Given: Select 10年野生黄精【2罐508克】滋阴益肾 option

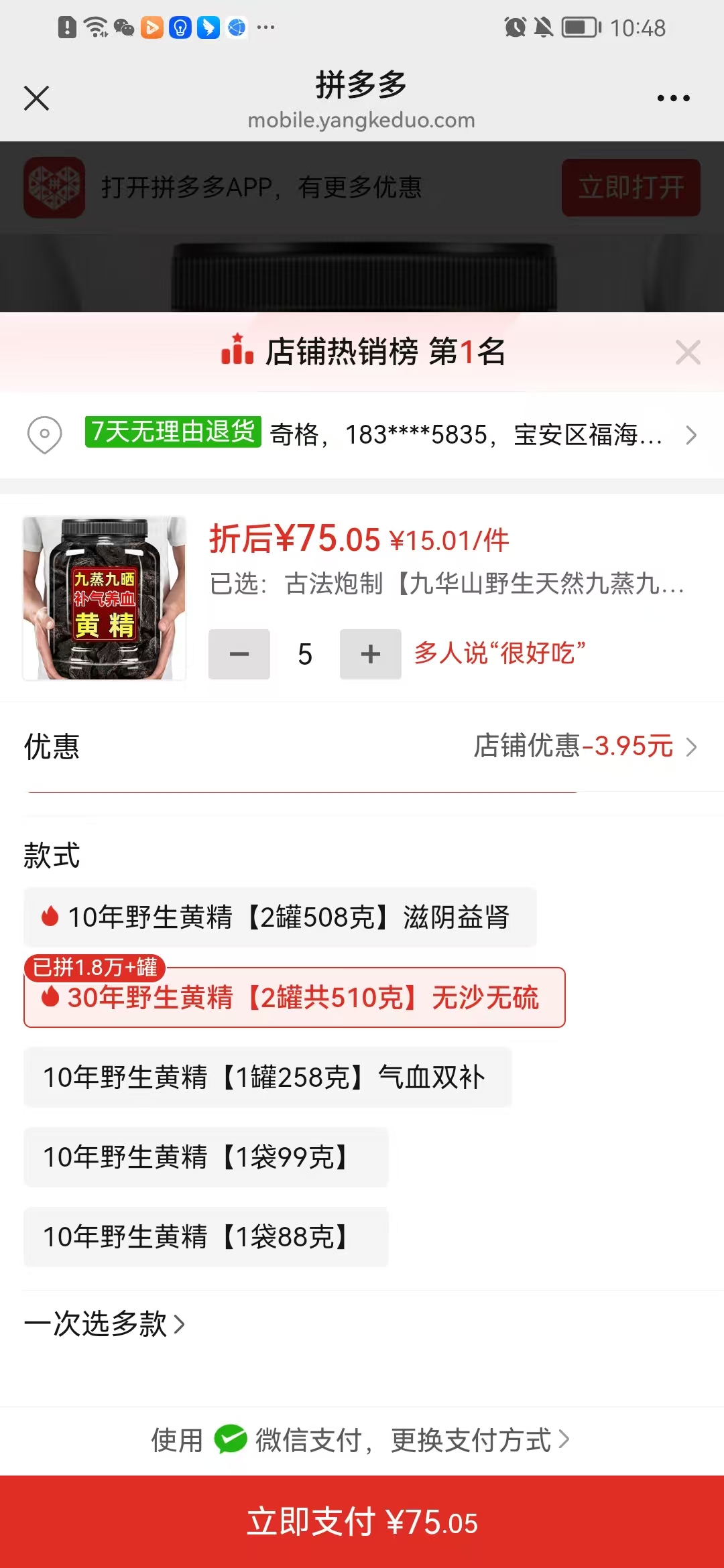Looking at the screenshot, I should point(280,917).
